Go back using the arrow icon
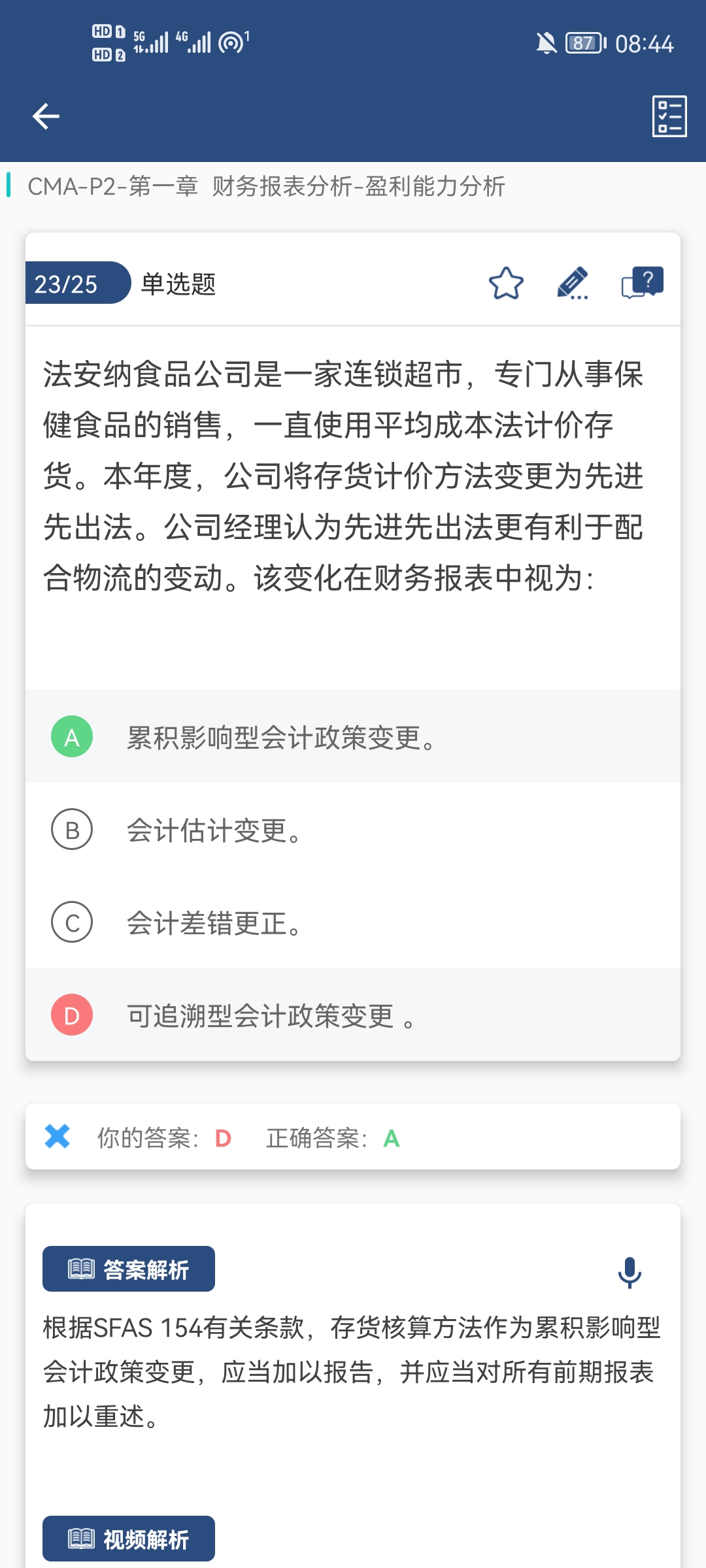This screenshot has width=706, height=1568. pos(46,117)
